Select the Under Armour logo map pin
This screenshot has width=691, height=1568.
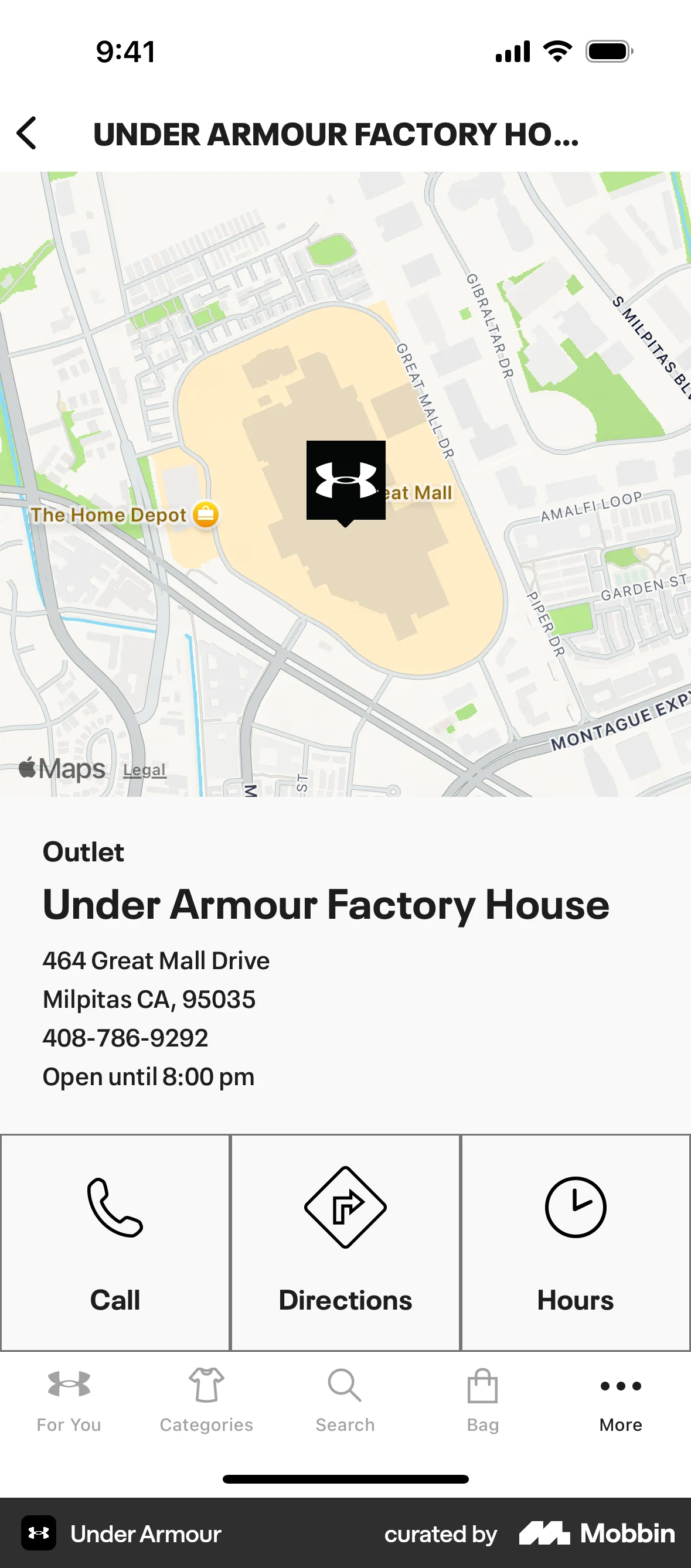(345, 481)
